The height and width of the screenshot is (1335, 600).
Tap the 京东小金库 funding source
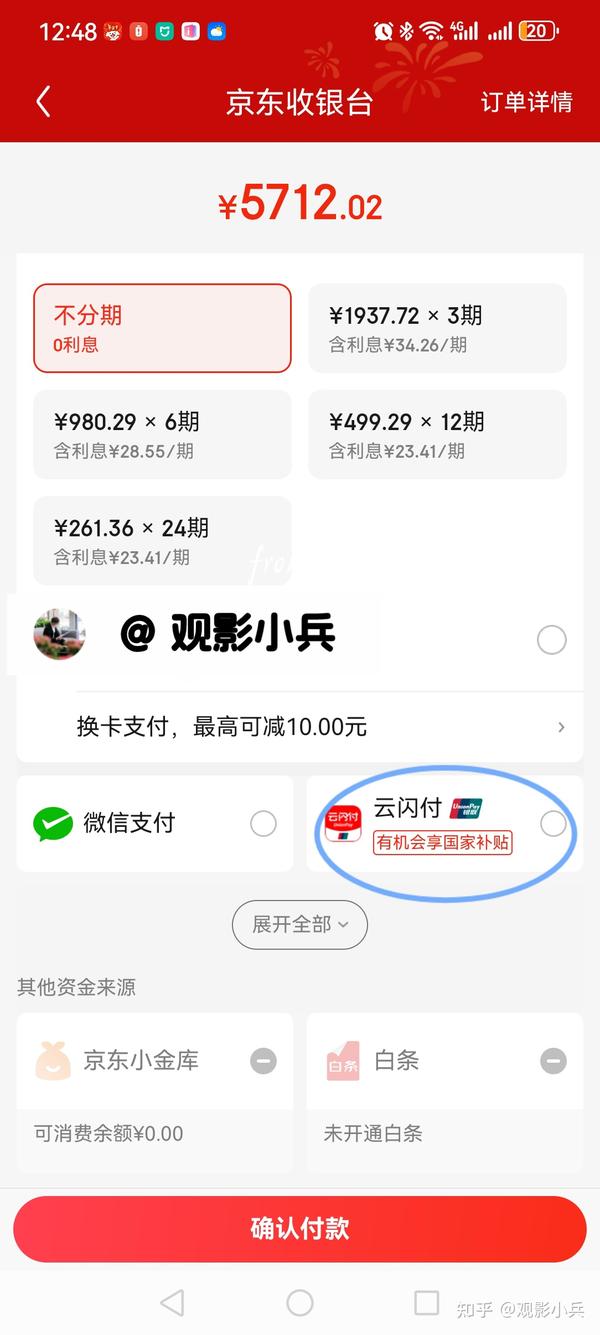click(x=155, y=1061)
